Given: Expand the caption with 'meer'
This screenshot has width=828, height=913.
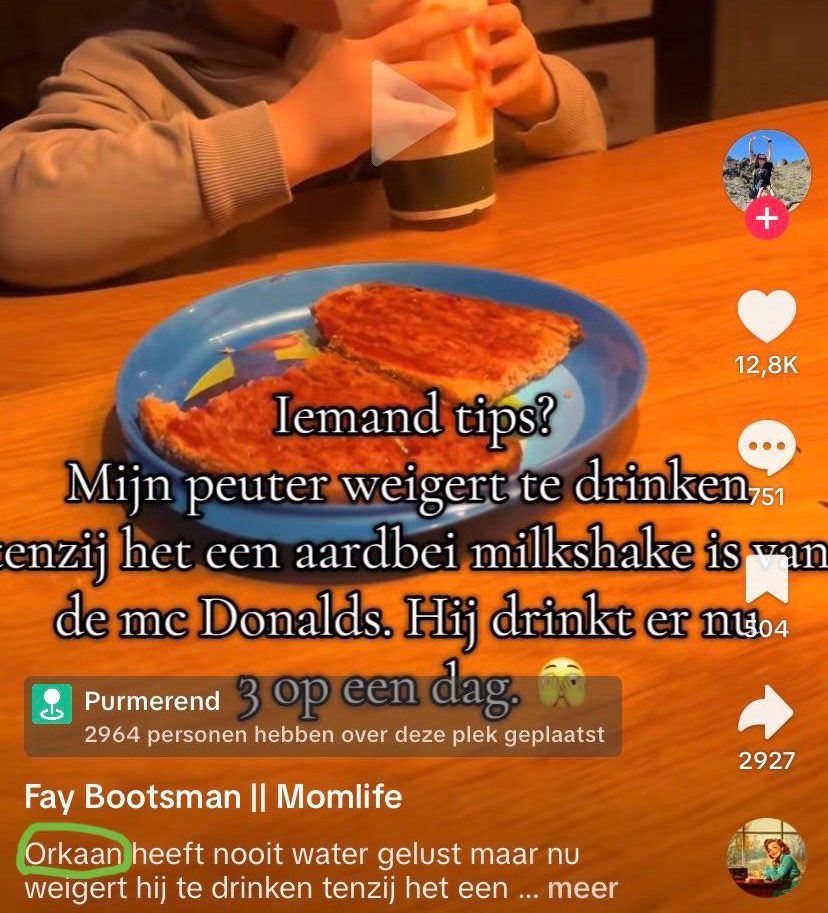Looking at the screenshot, I should point(582,887).
